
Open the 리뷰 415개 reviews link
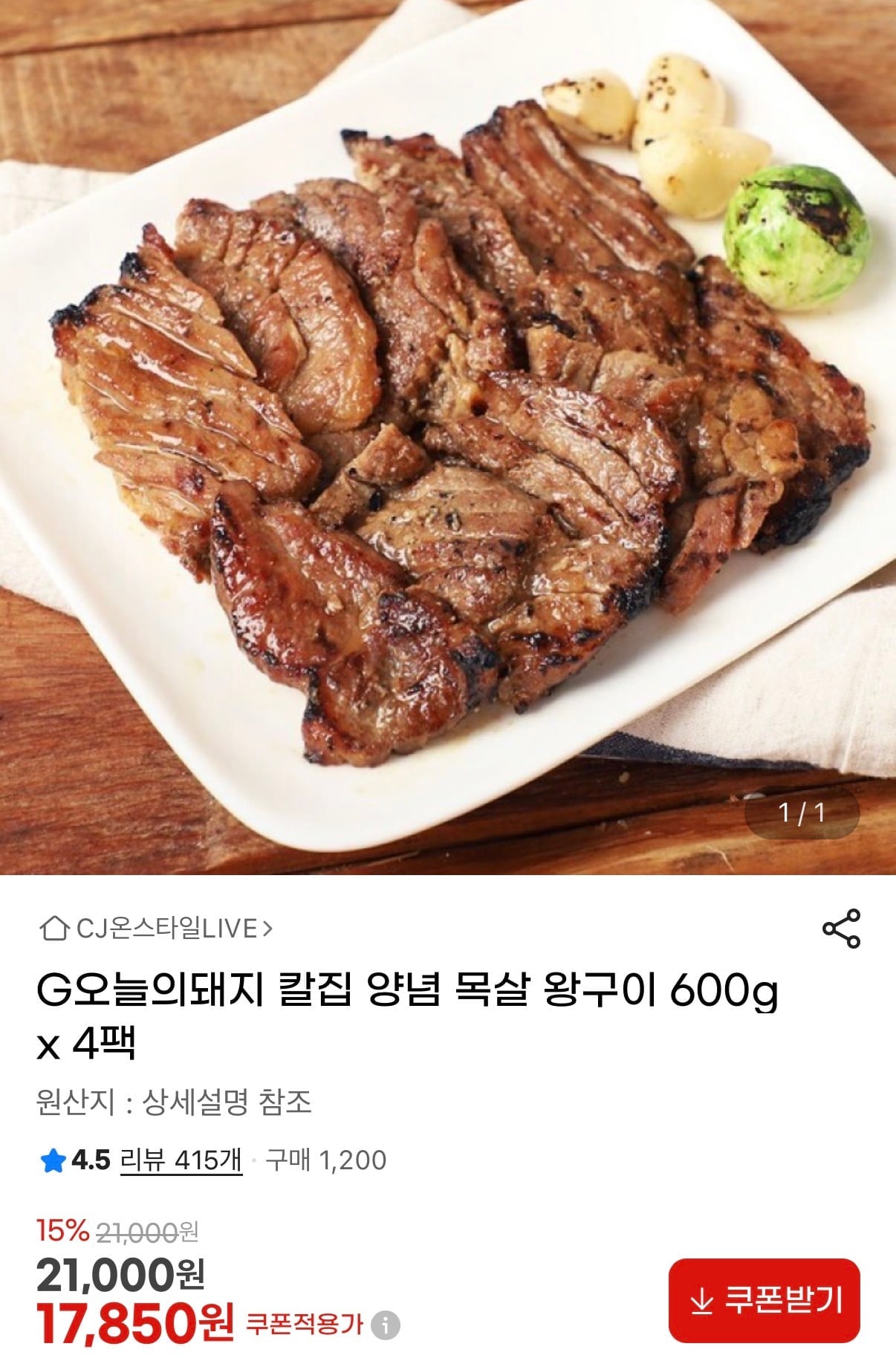(x=181, y=1160)
